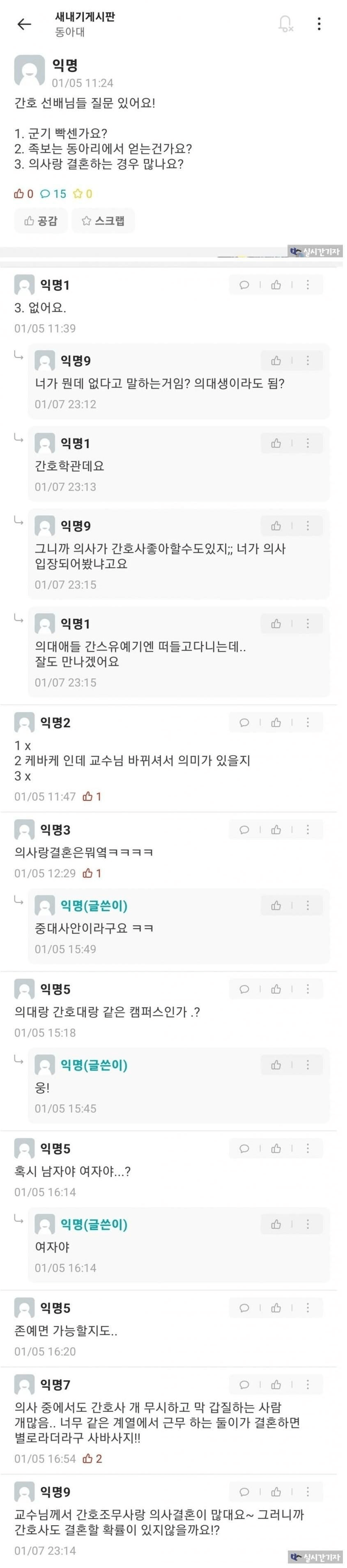Like 익명2's 케바케 comment
The image size is (347, 1568).
tap(276, 722)
